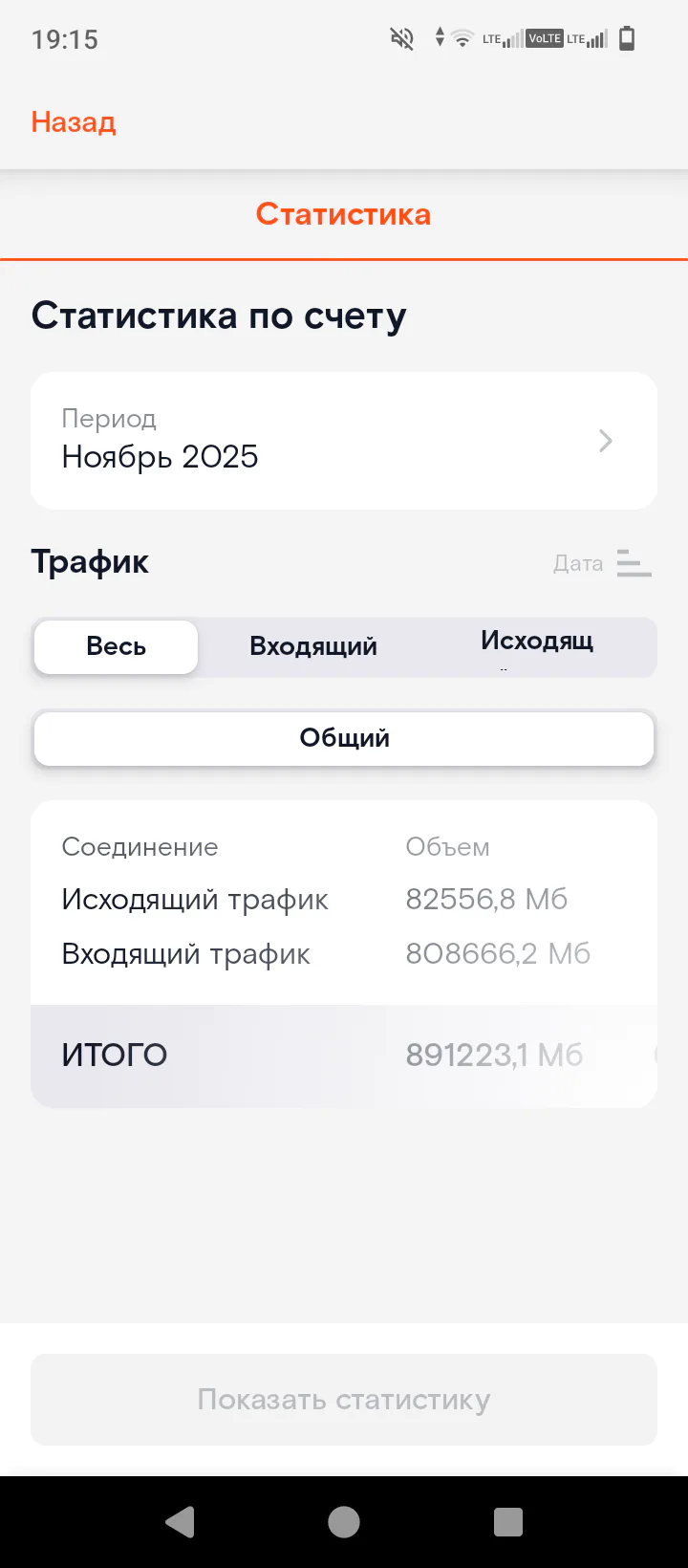Image resolution: width=688 pixels, height=1568 pixels.
Task: Tap the Показать статистику button
Action: [x=343, y=1400]
